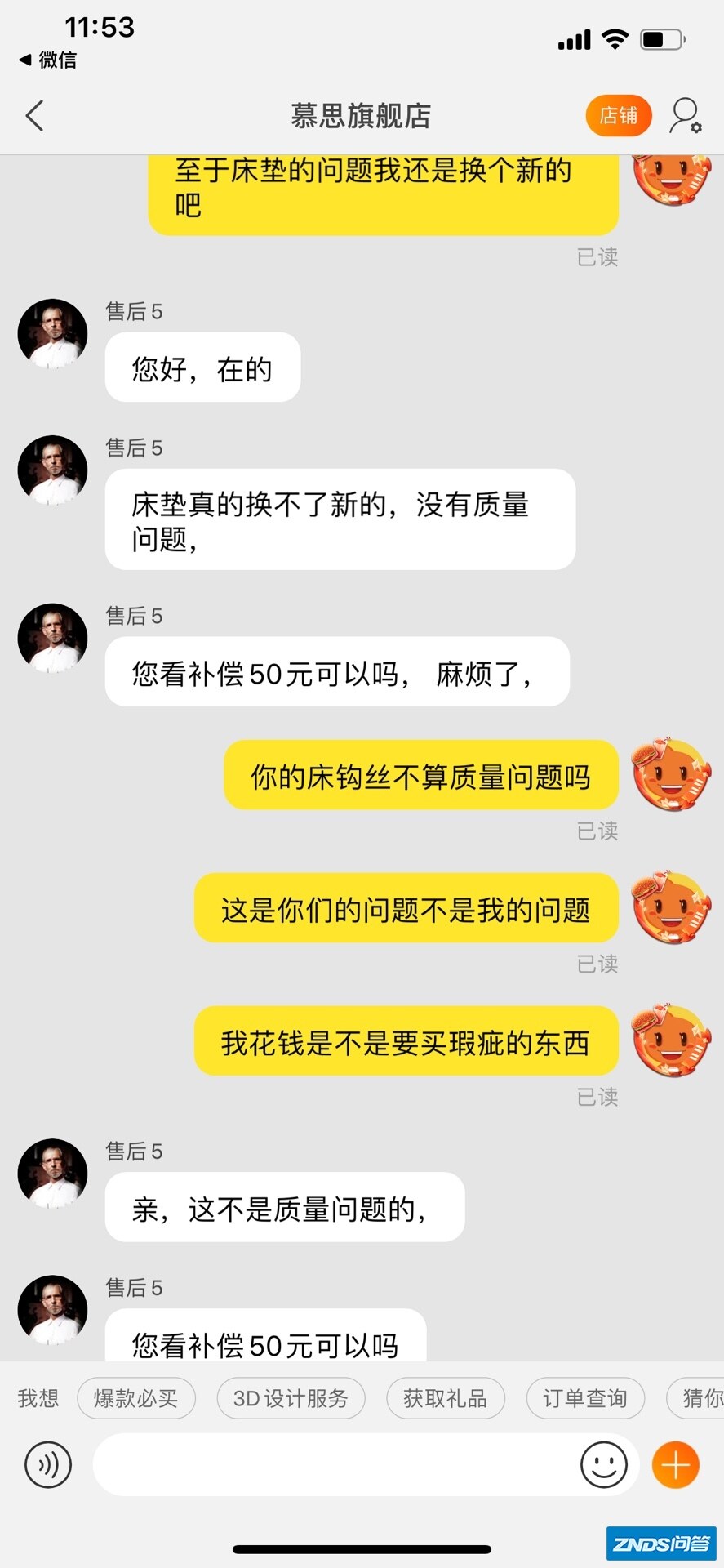Screen dimensions: 724x1568
Task: Open the contact settings icon
Action: coord(685,116)
